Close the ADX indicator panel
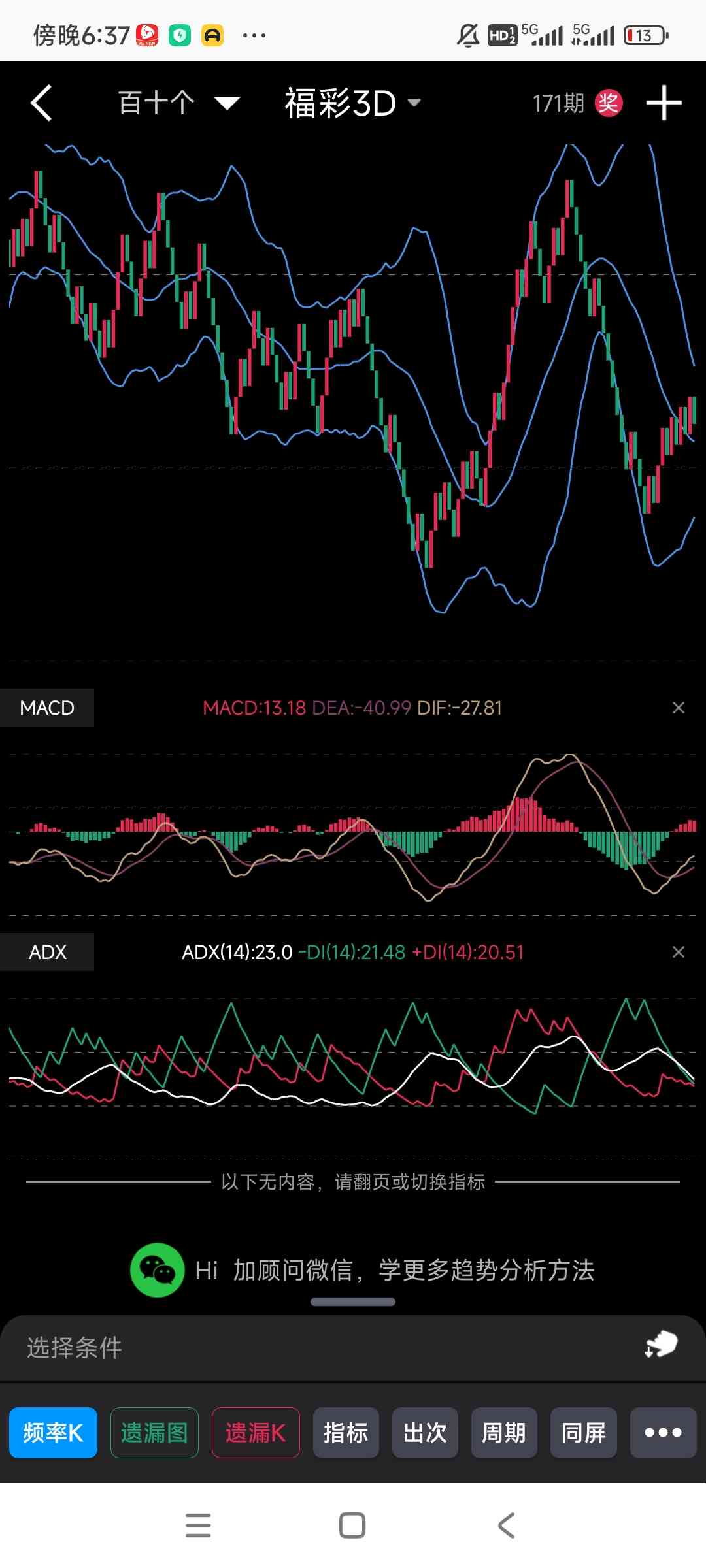Image resolution: width=706 pixels, height=1568 pixels. [679, 952]
